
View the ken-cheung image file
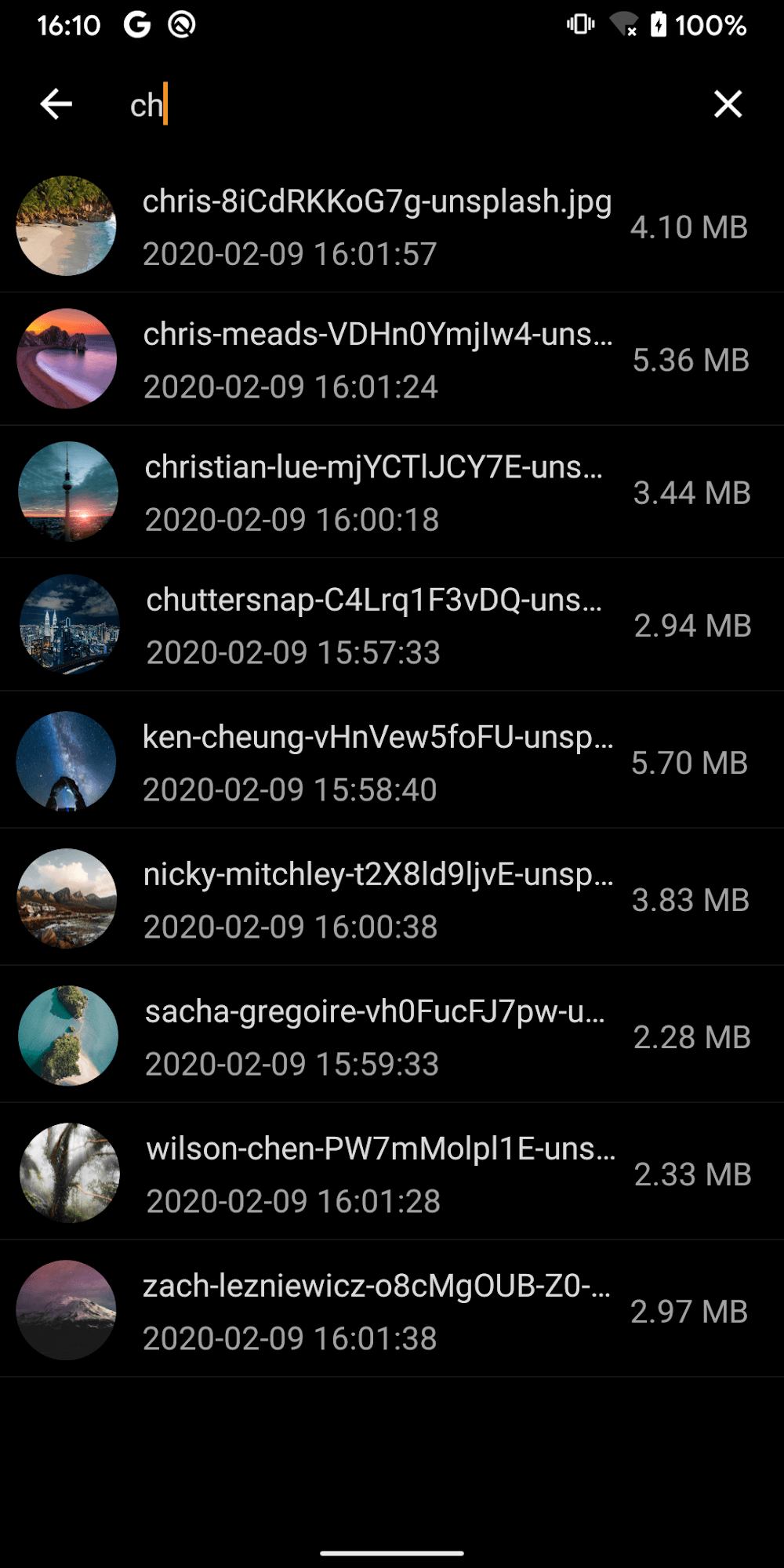pyautogui.click(x=377, y=762)
